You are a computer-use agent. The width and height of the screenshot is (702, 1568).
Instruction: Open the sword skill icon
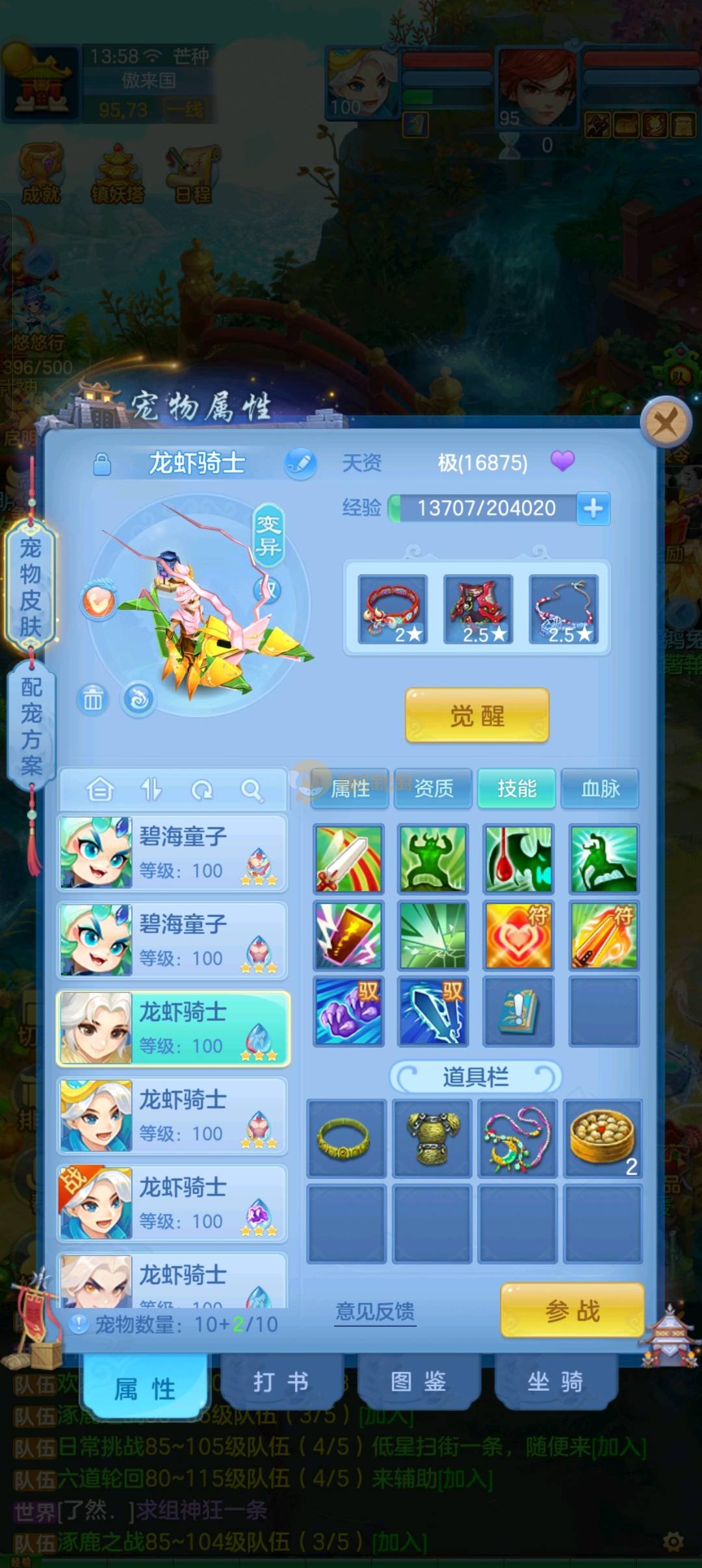[x=349, y=859]
